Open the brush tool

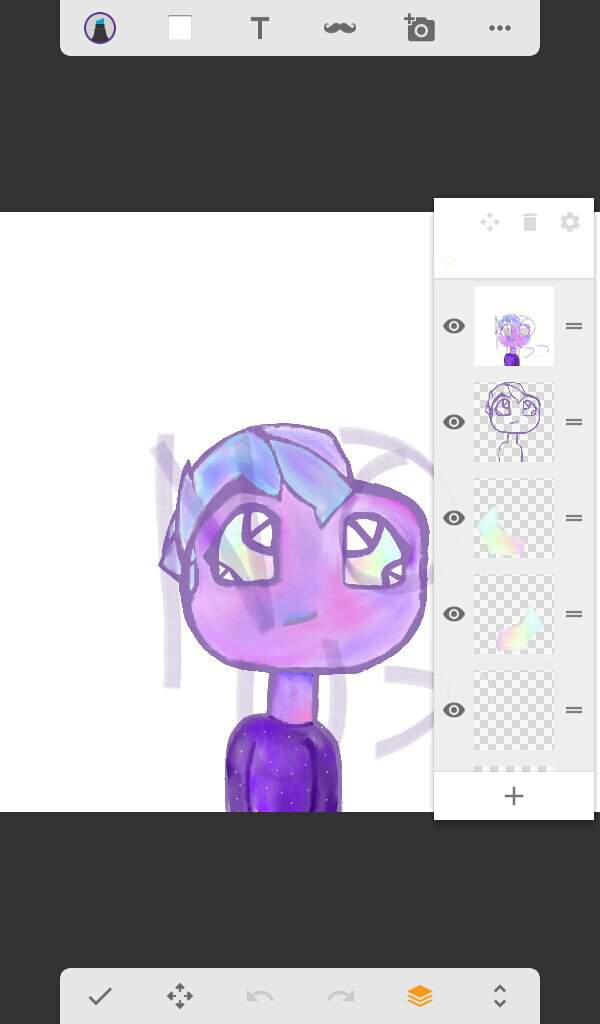[100, 28]
